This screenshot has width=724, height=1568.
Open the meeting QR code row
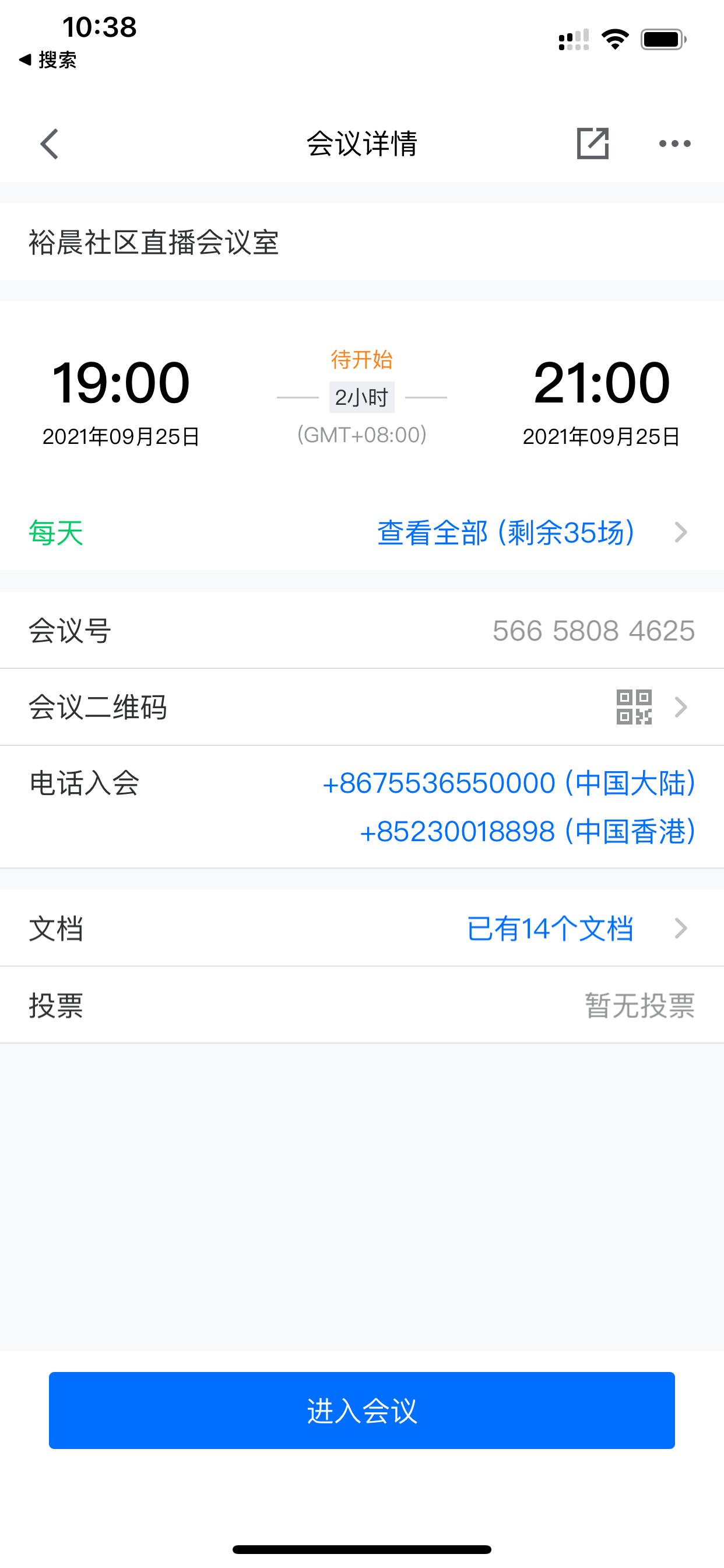pos(361,708)
